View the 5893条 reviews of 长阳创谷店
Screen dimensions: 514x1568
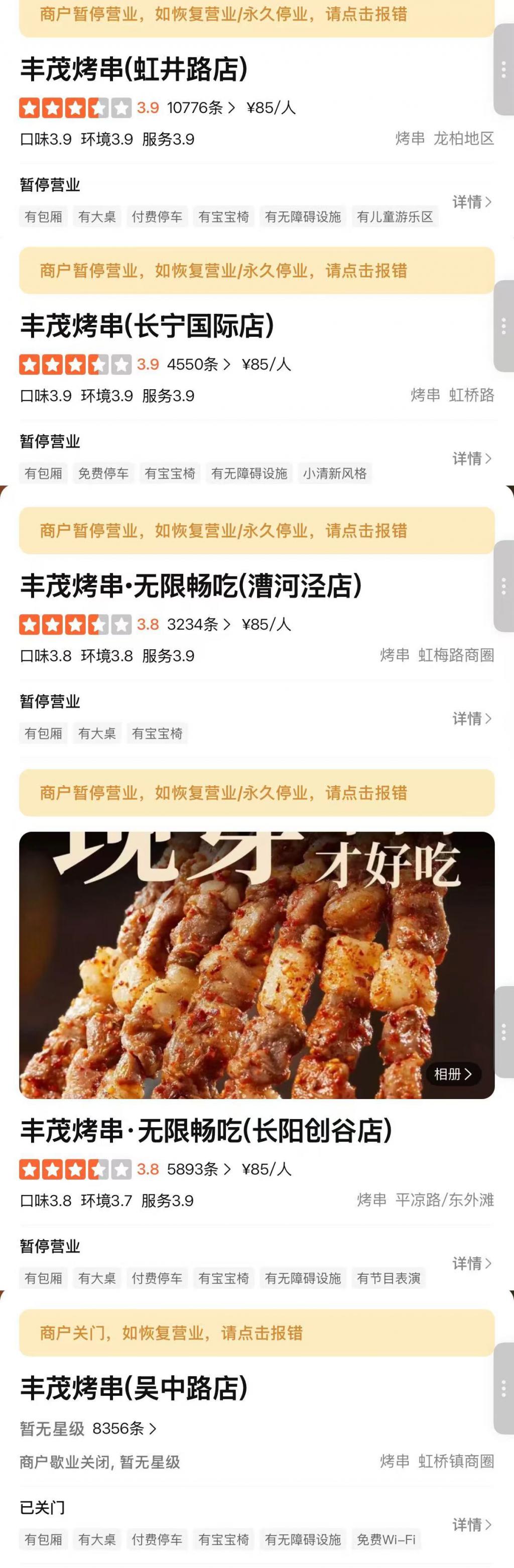(198, 1169)
